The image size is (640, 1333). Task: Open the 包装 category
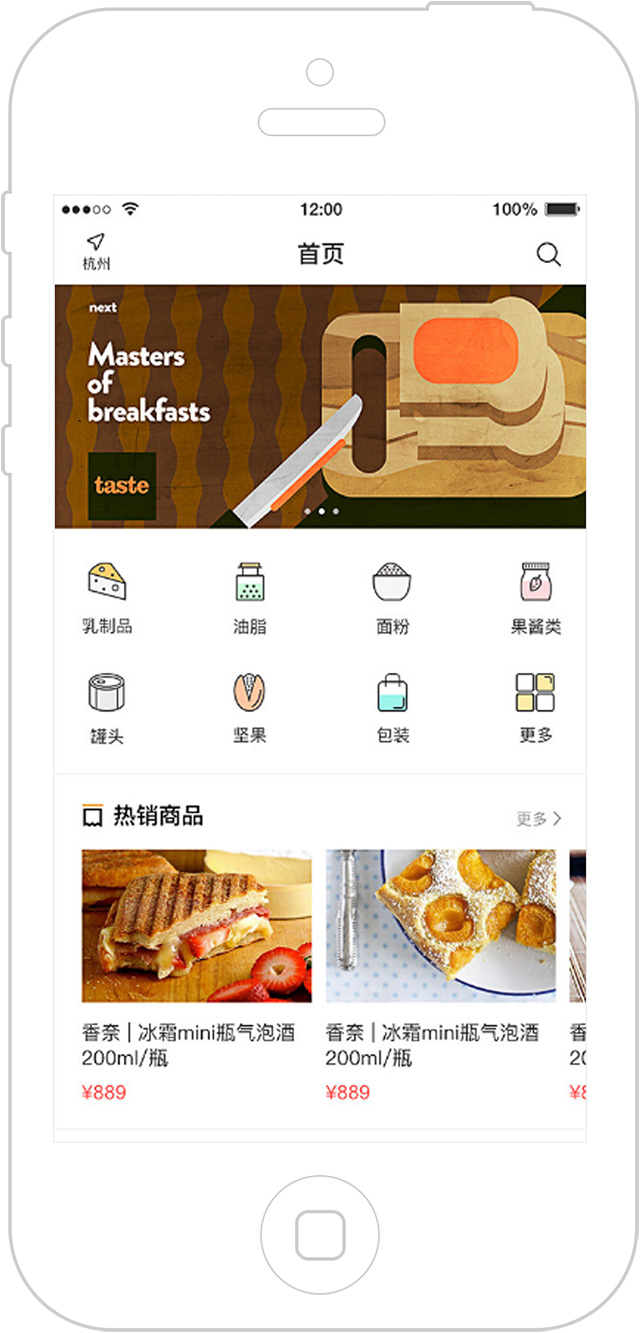click(x=393, y=708)
